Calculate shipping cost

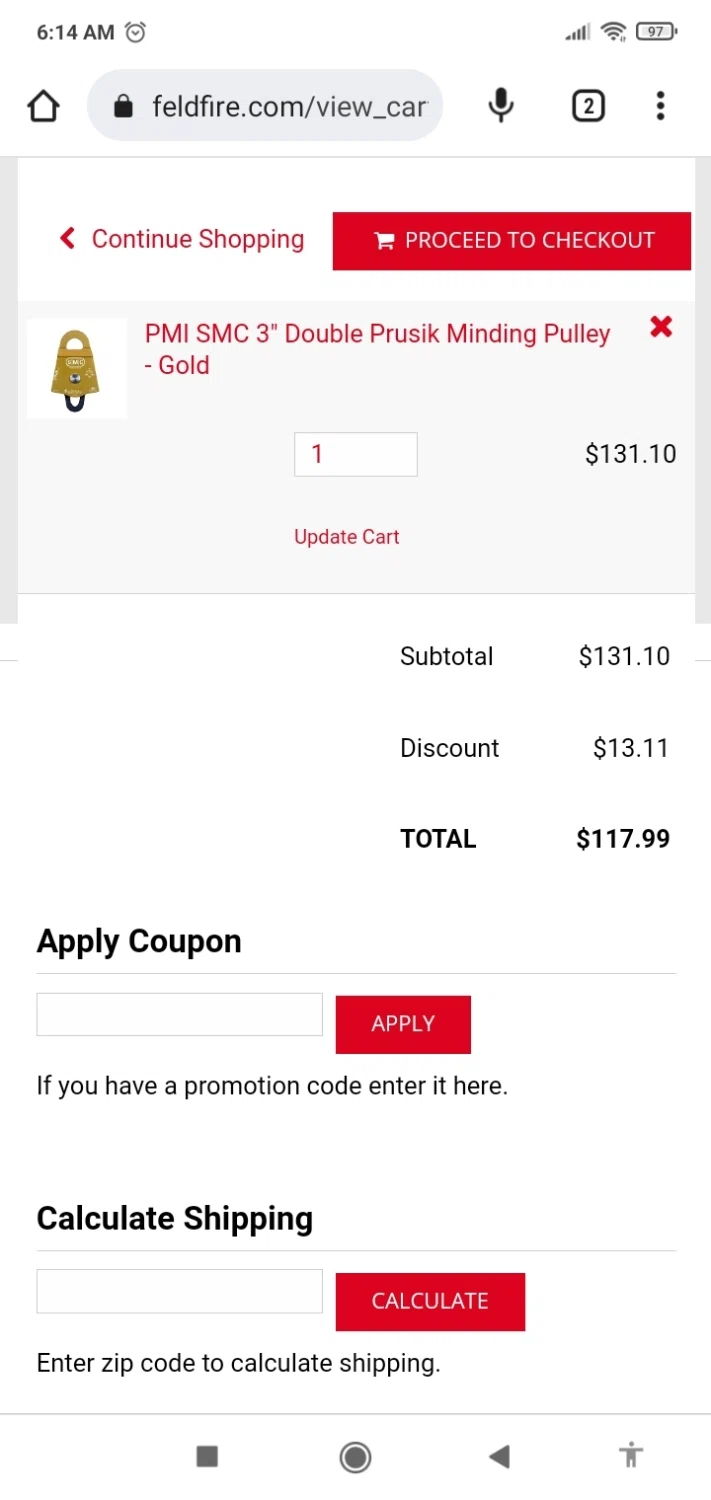(430, 1302)
